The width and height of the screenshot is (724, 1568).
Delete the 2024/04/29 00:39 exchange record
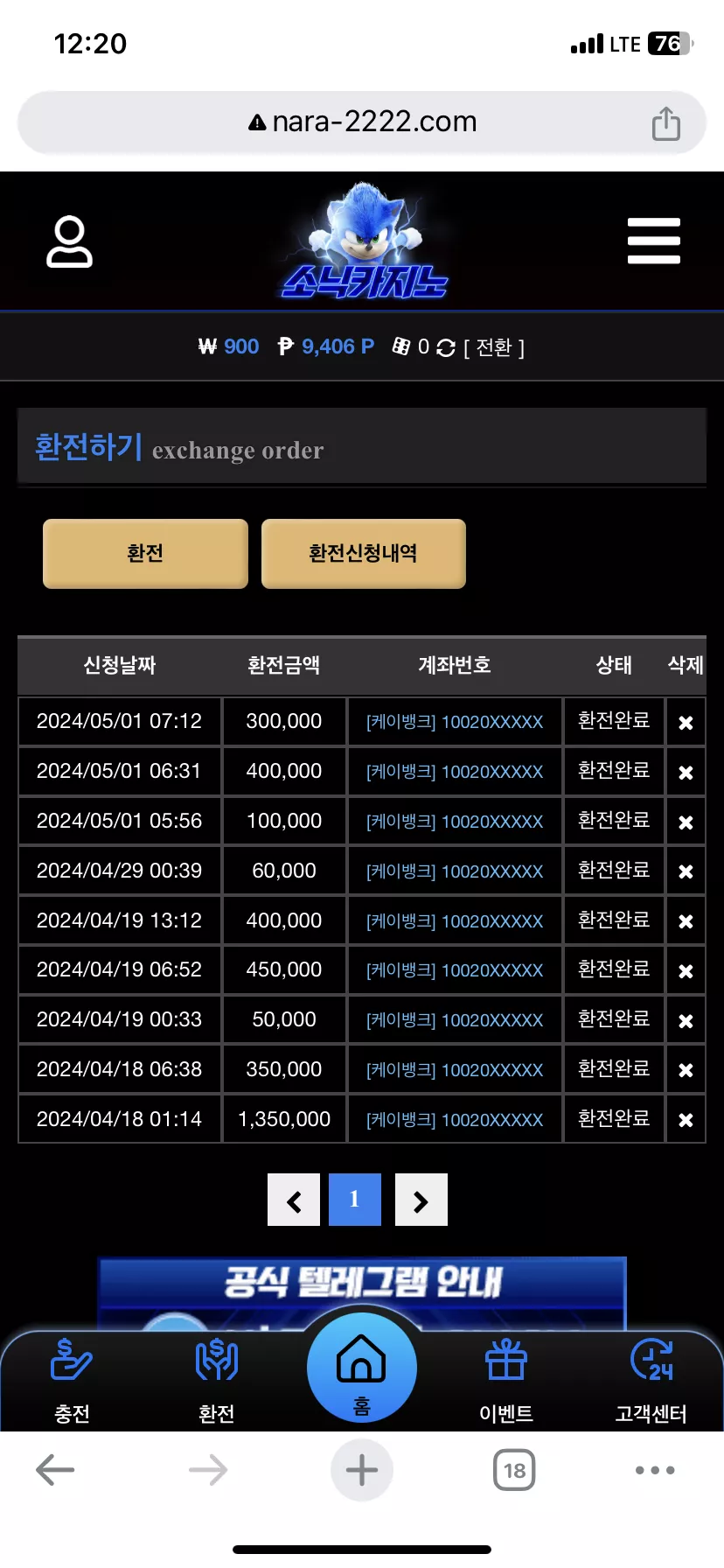pos(686,871)
